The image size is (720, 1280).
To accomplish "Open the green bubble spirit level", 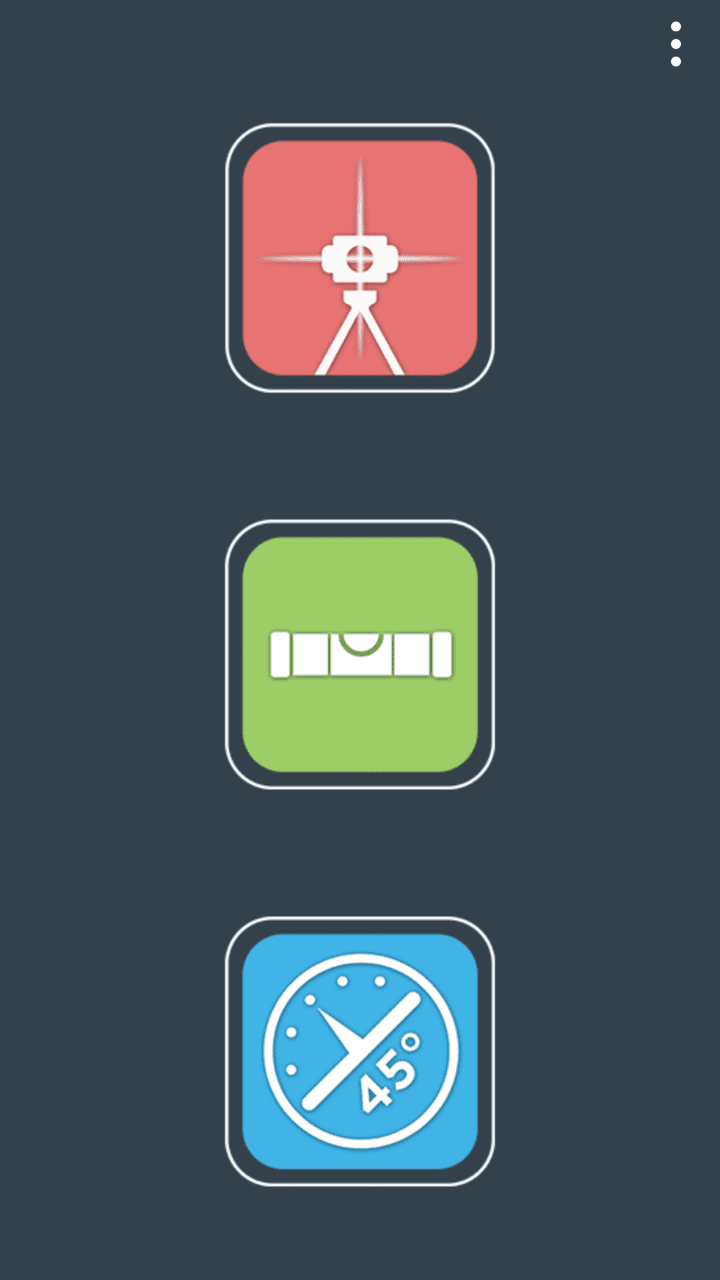I will (360, 654).
